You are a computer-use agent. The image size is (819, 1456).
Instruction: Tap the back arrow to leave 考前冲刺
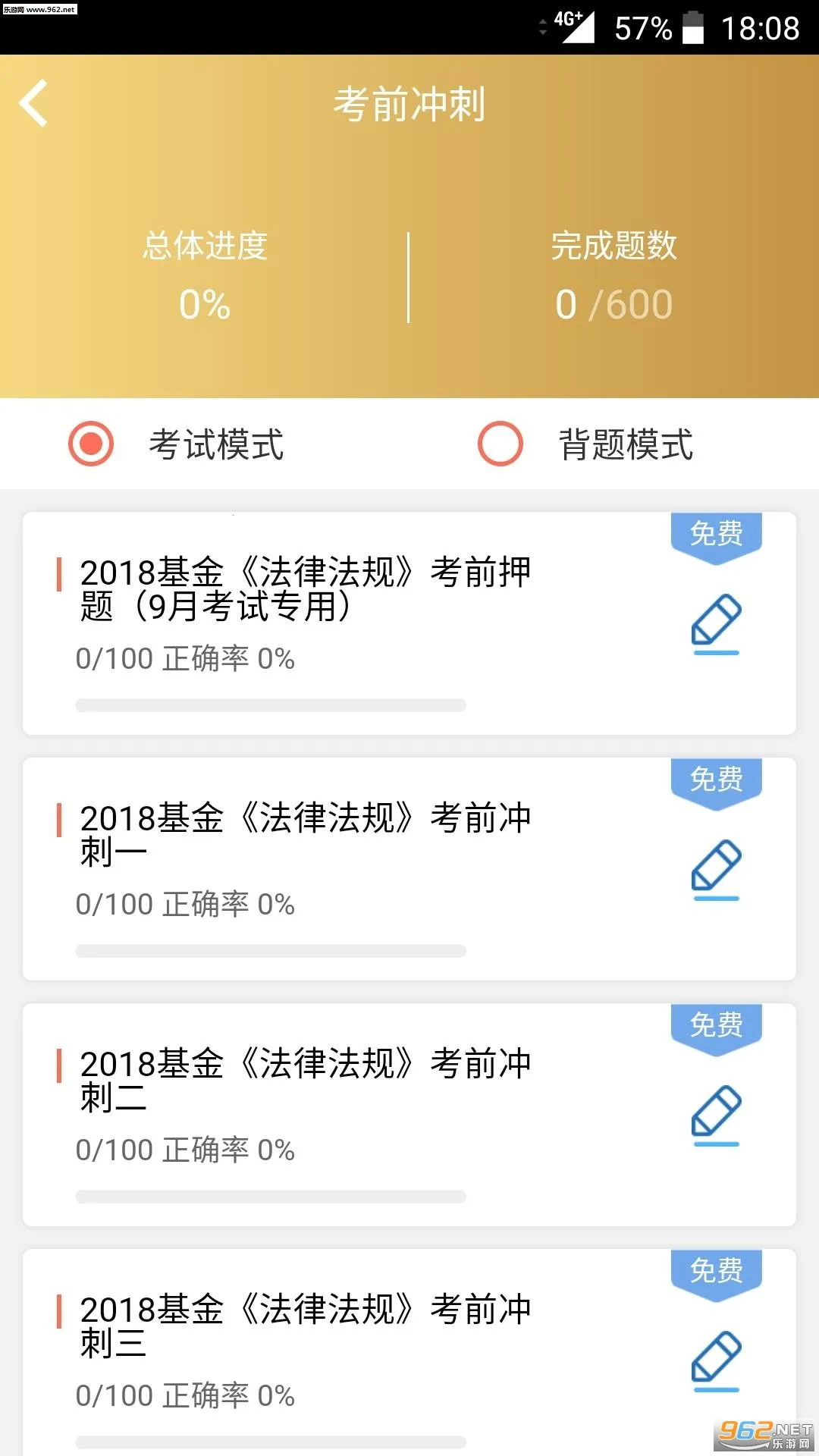click(33, 103)
